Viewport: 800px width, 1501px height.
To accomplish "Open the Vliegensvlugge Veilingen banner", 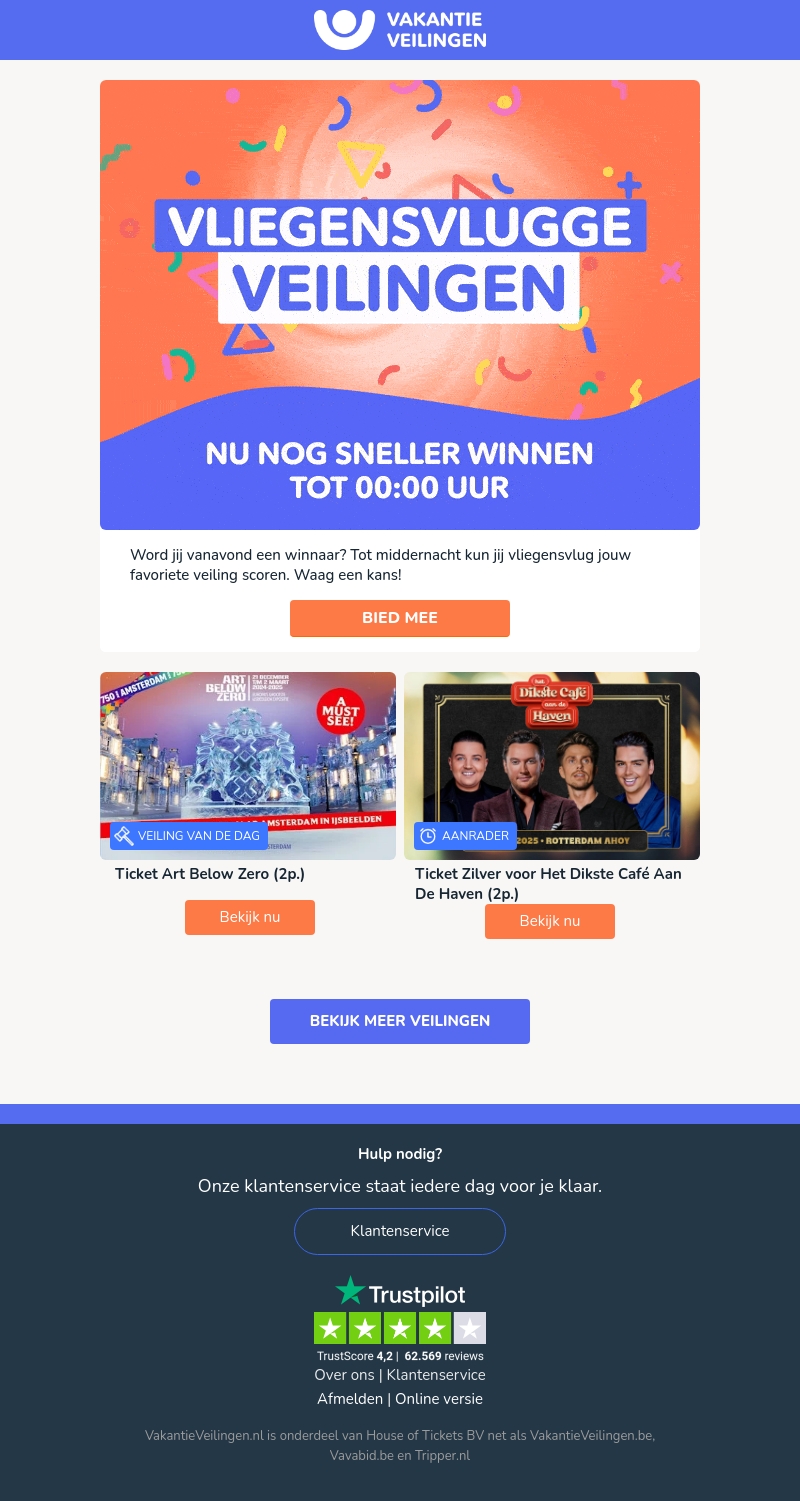I will tap(400, 305).
